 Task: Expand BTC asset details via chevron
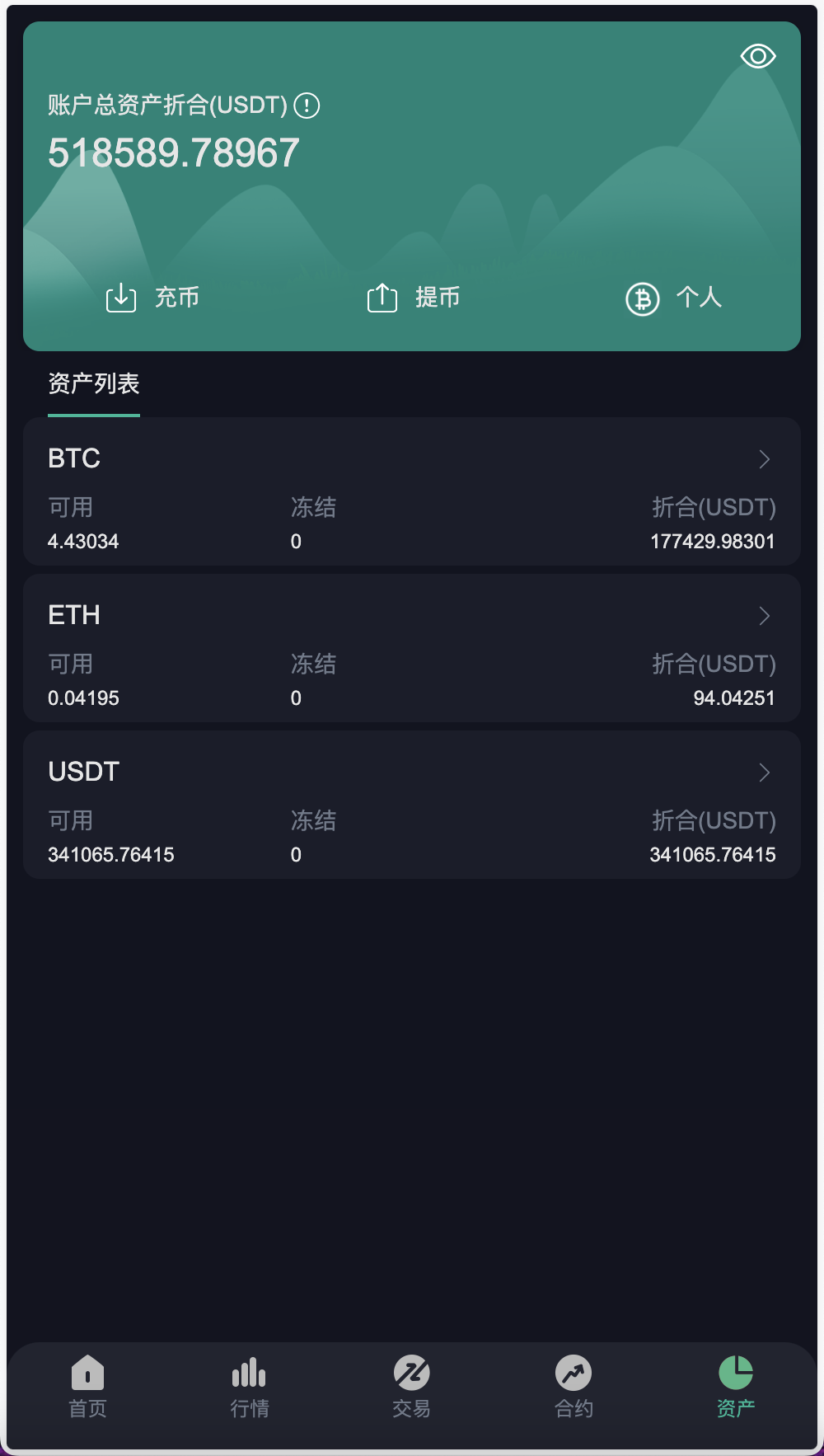763,460
